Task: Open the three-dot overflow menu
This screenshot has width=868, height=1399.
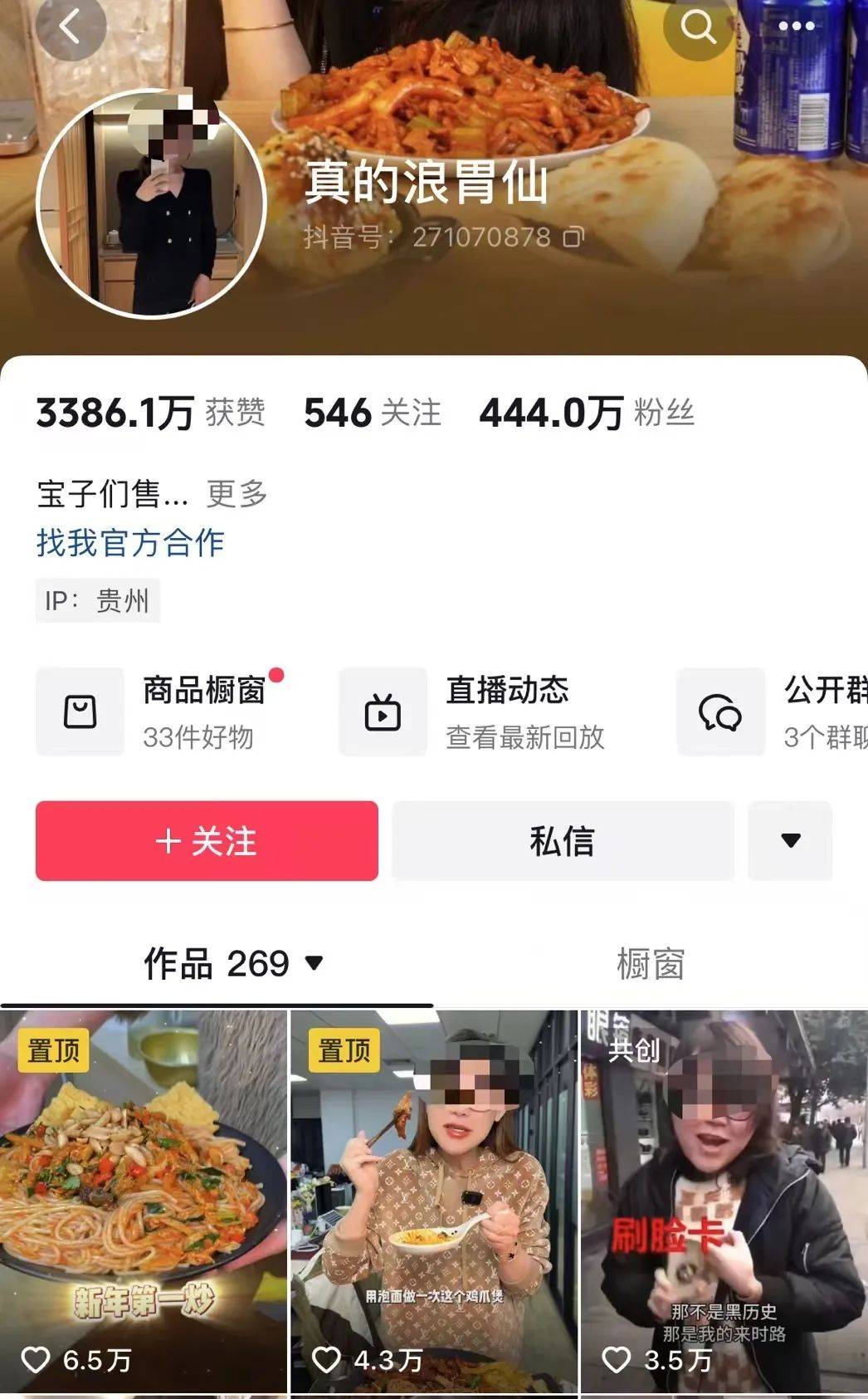Action: 796,27
